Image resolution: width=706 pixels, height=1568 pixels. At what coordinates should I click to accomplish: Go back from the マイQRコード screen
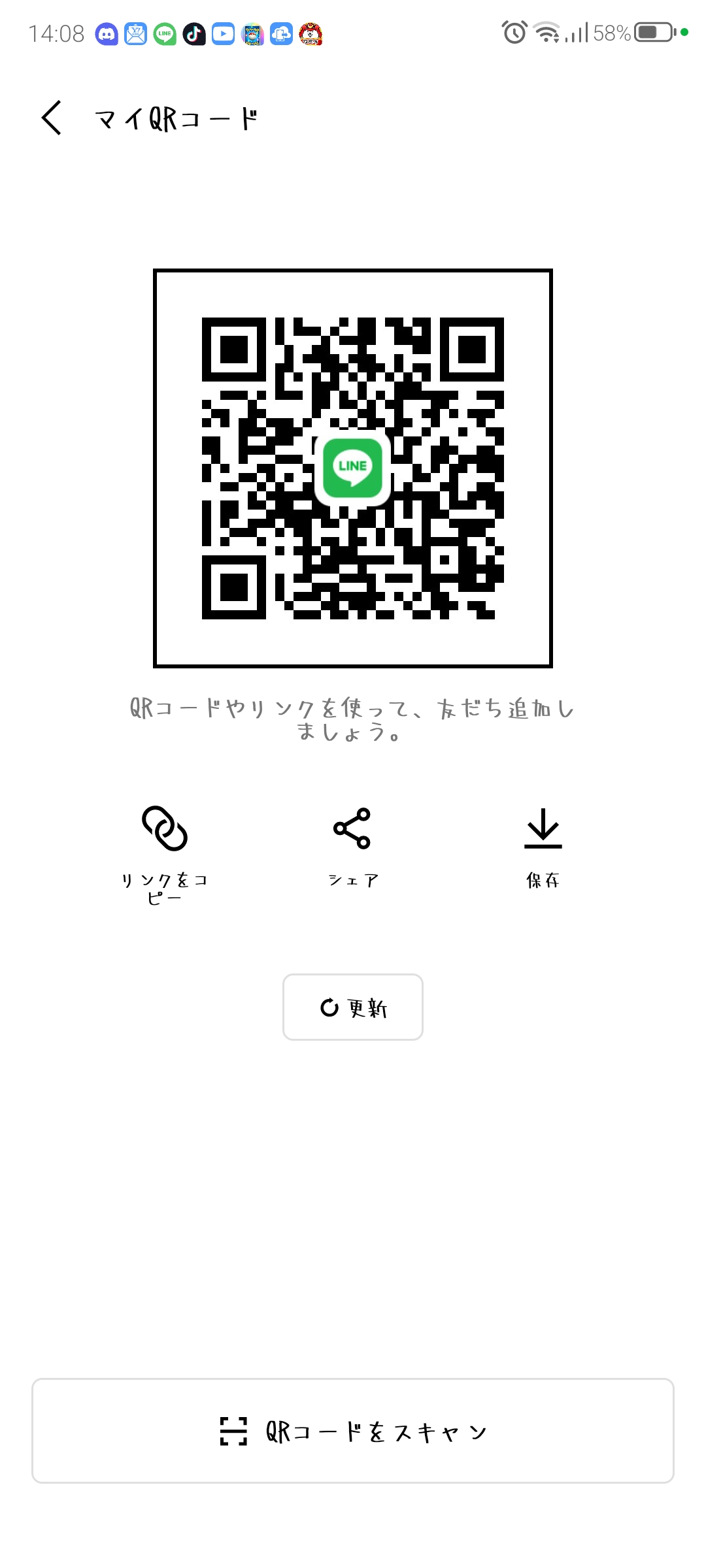click(x=52, y=118)
